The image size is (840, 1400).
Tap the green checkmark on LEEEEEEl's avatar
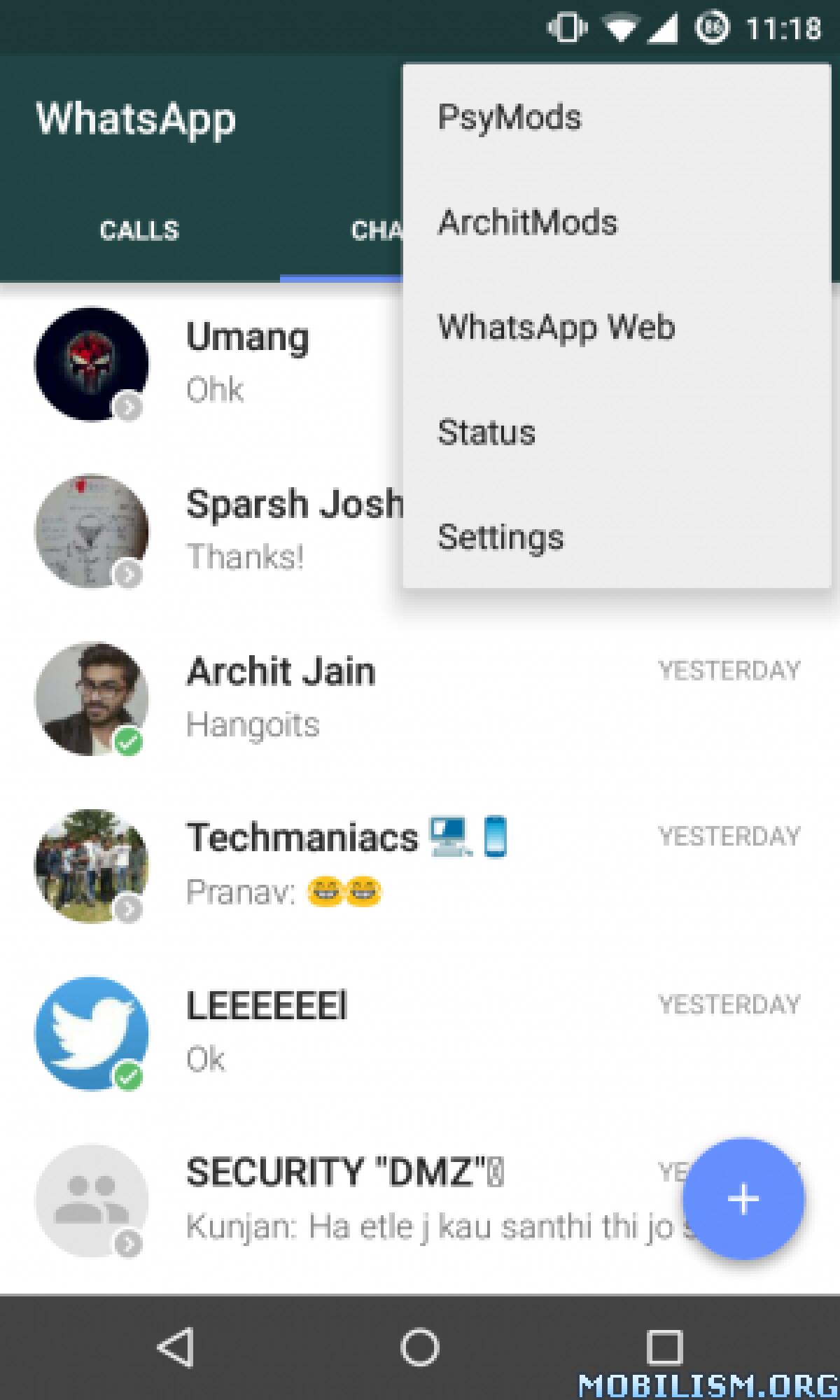coord(128,1077)
